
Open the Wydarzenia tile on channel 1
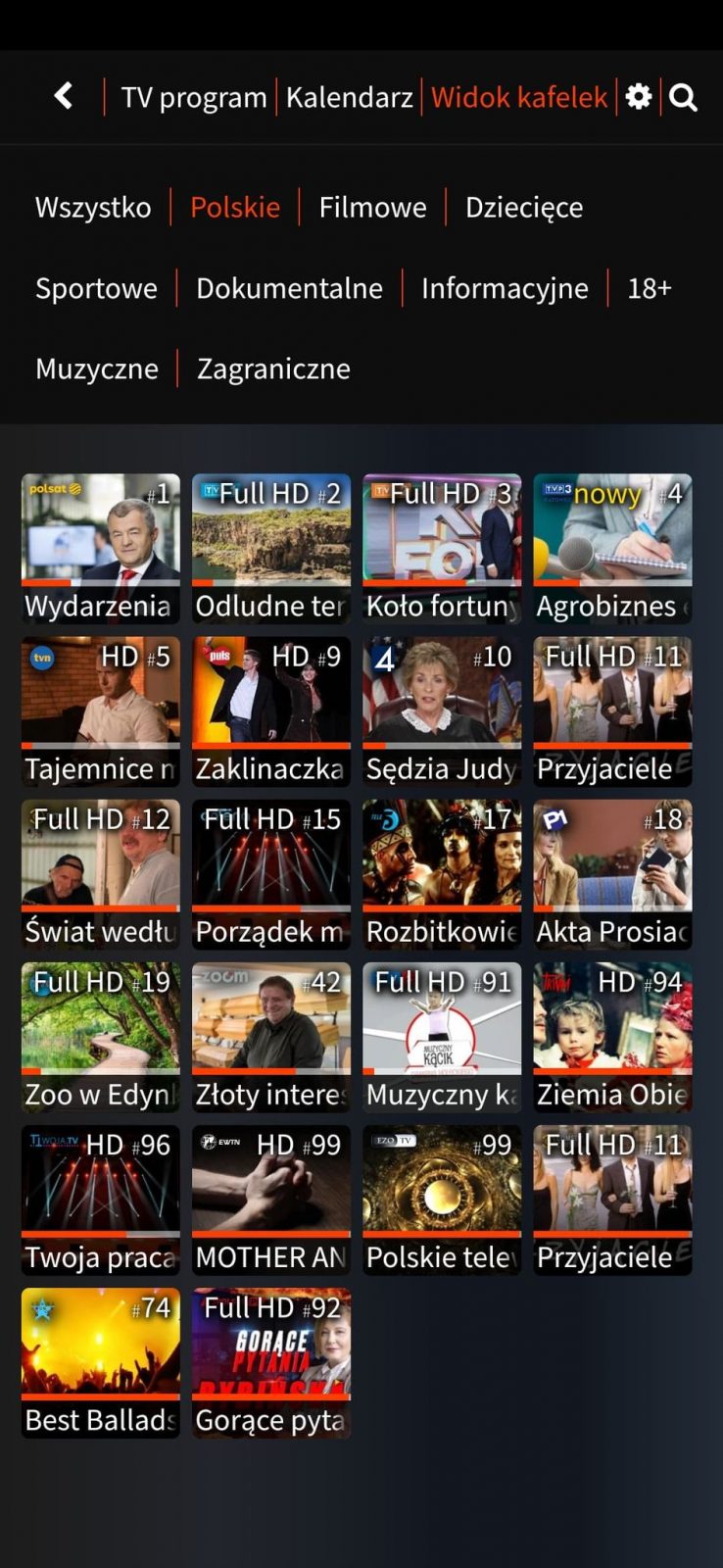101,549
